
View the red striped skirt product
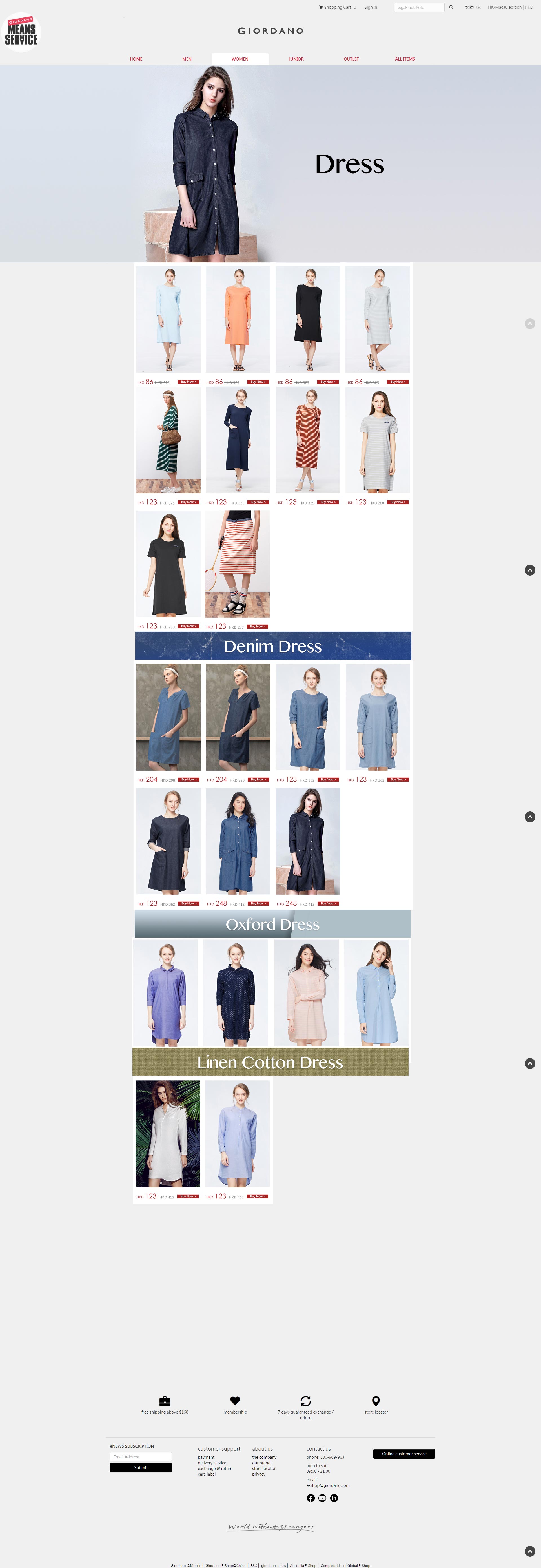(237, 564)
